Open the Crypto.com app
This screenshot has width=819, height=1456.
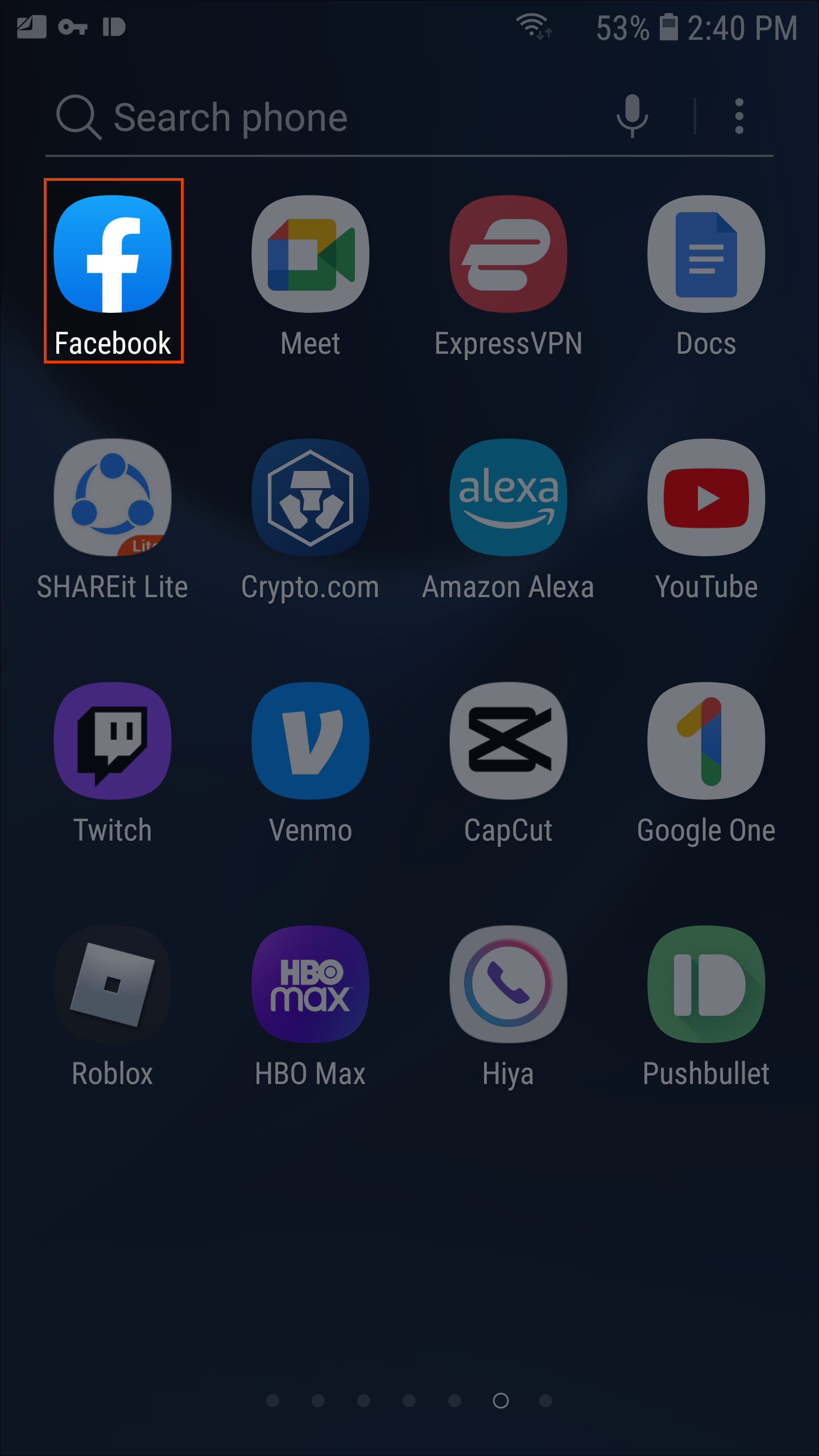click(x=311, y=498)
